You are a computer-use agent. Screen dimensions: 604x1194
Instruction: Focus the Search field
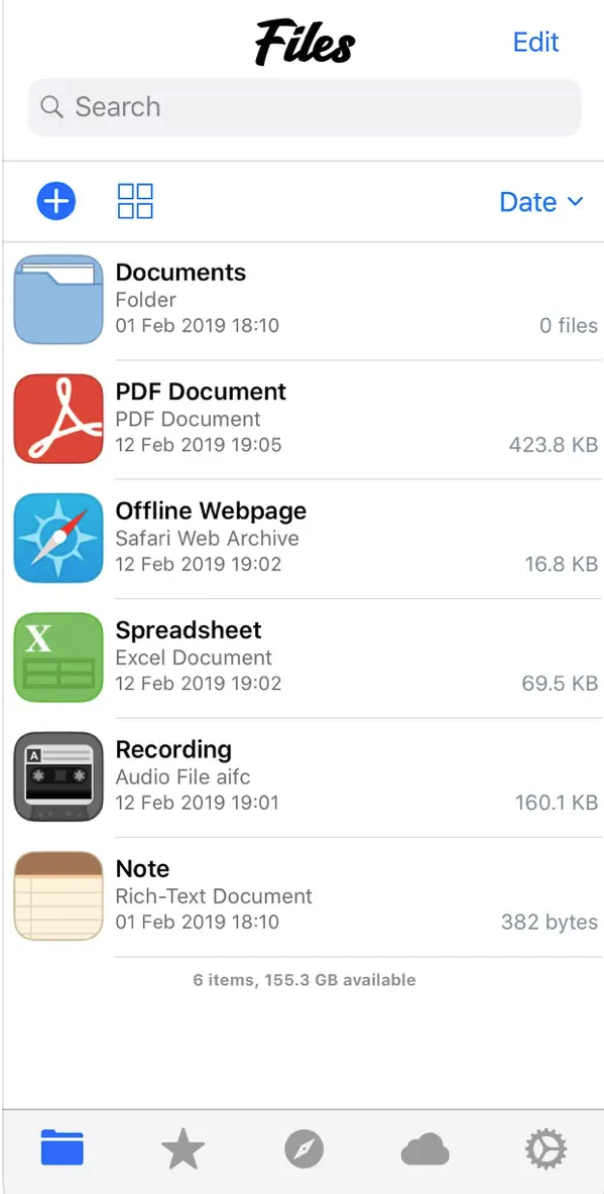[x=304, y=107]
